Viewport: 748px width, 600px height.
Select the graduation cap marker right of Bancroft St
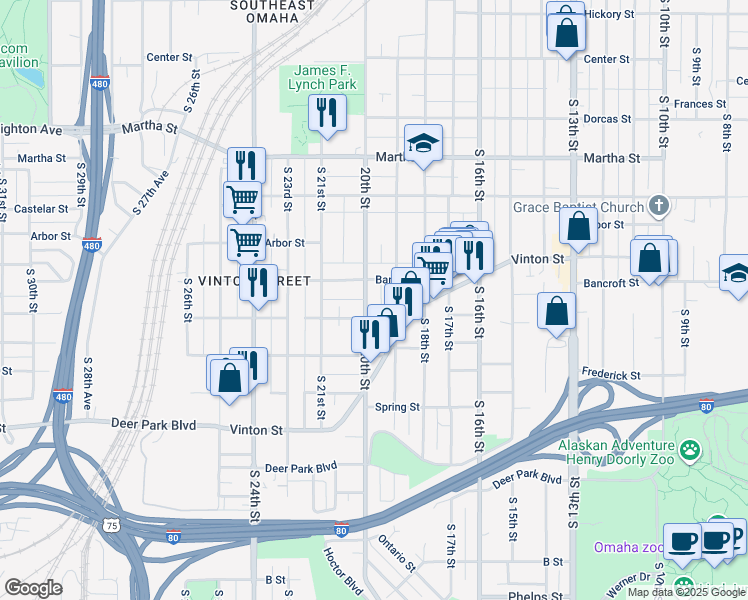tap(735, 273)
